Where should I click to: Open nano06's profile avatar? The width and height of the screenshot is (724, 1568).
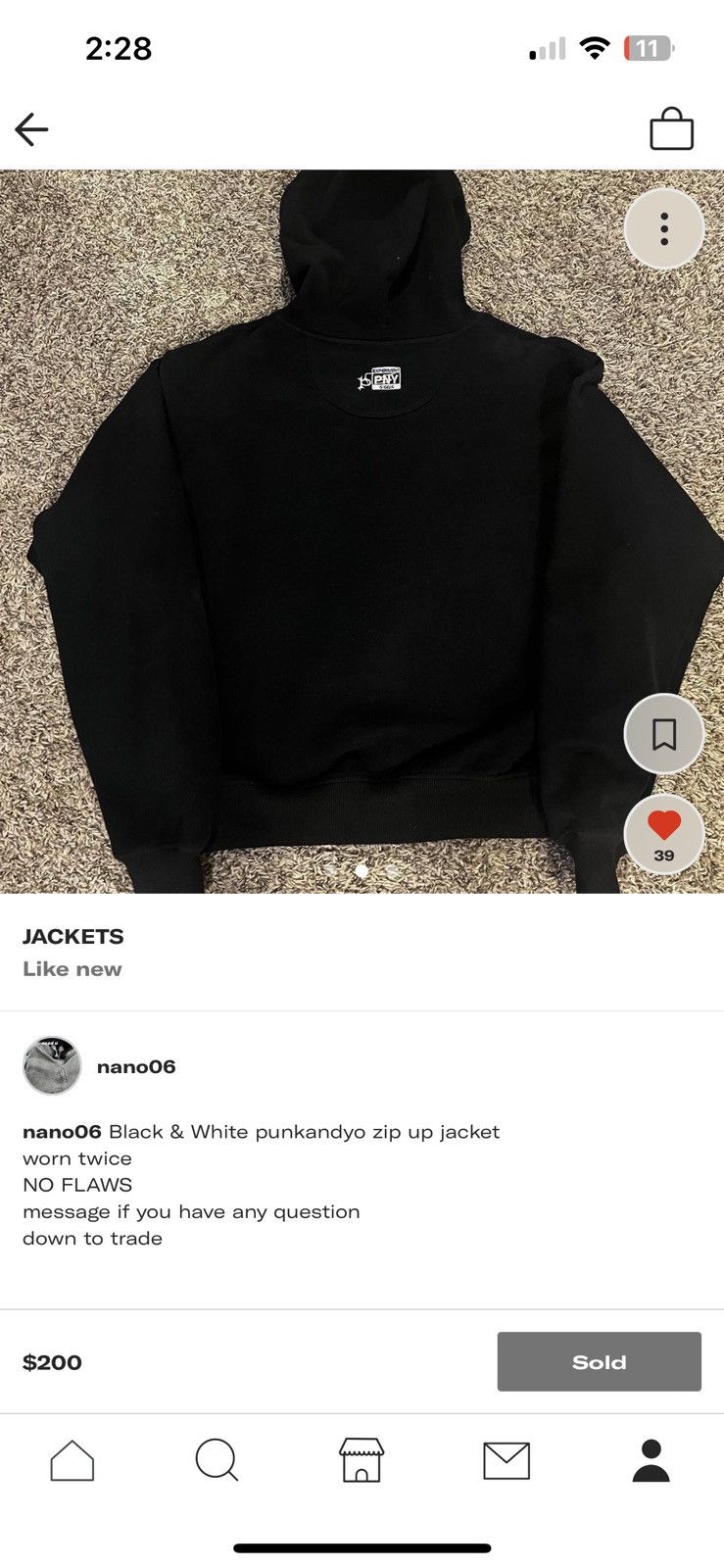[52, 1065]
